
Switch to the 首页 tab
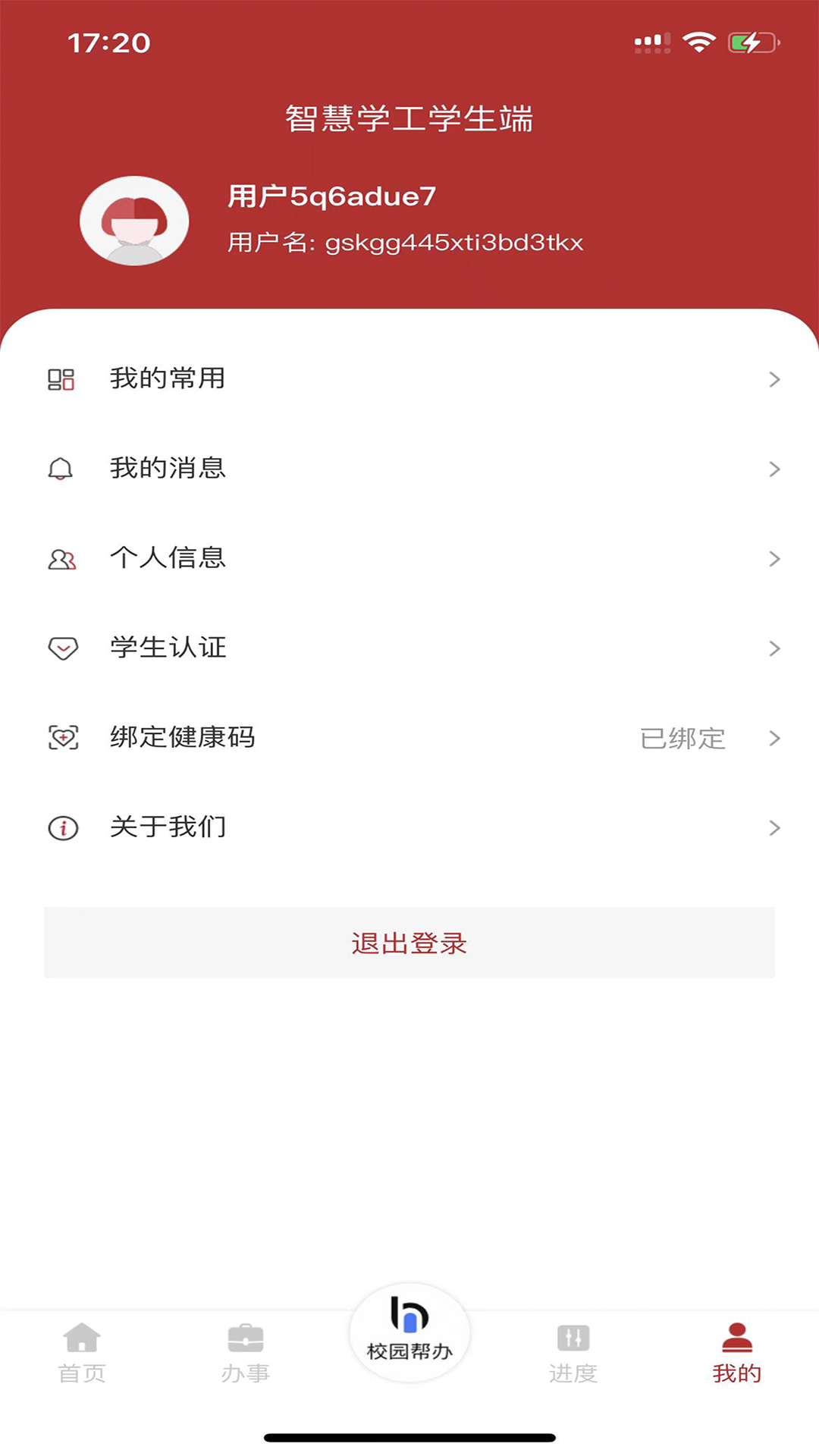[81, 1357]
